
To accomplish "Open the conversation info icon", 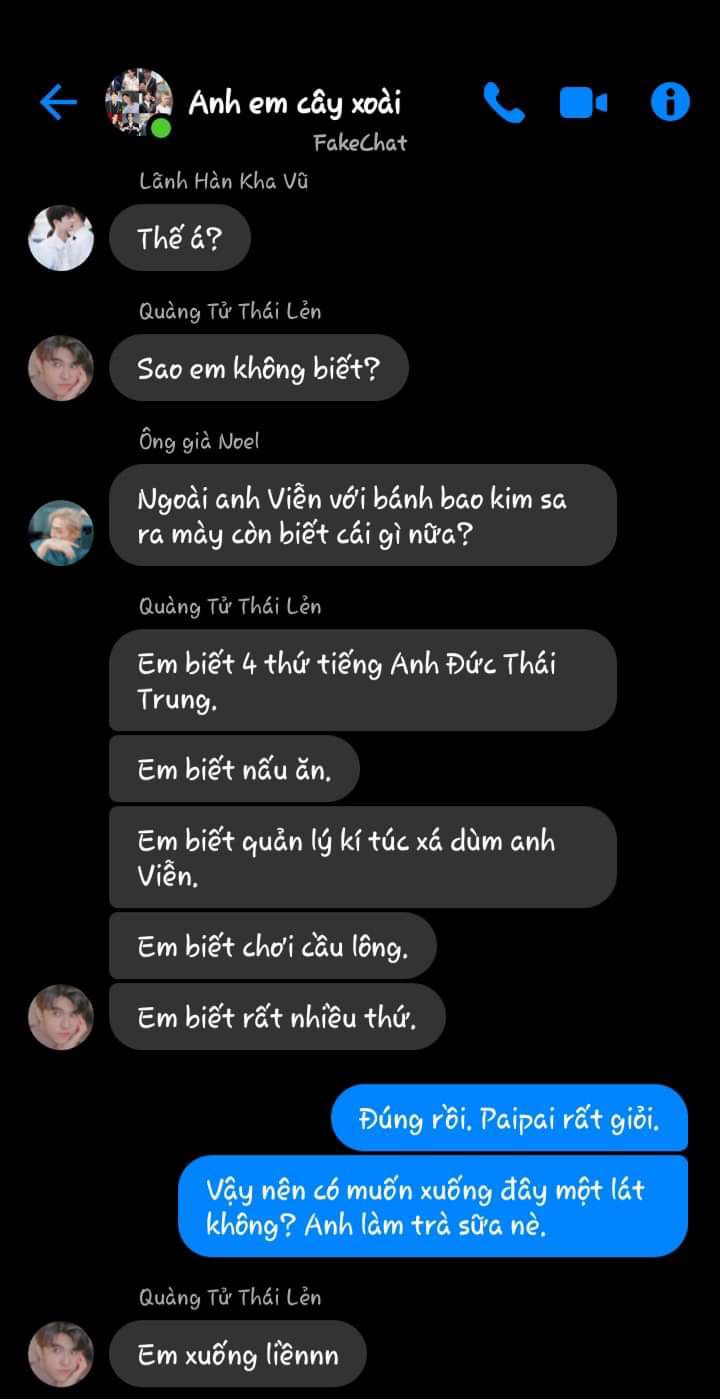I will 670,102.
